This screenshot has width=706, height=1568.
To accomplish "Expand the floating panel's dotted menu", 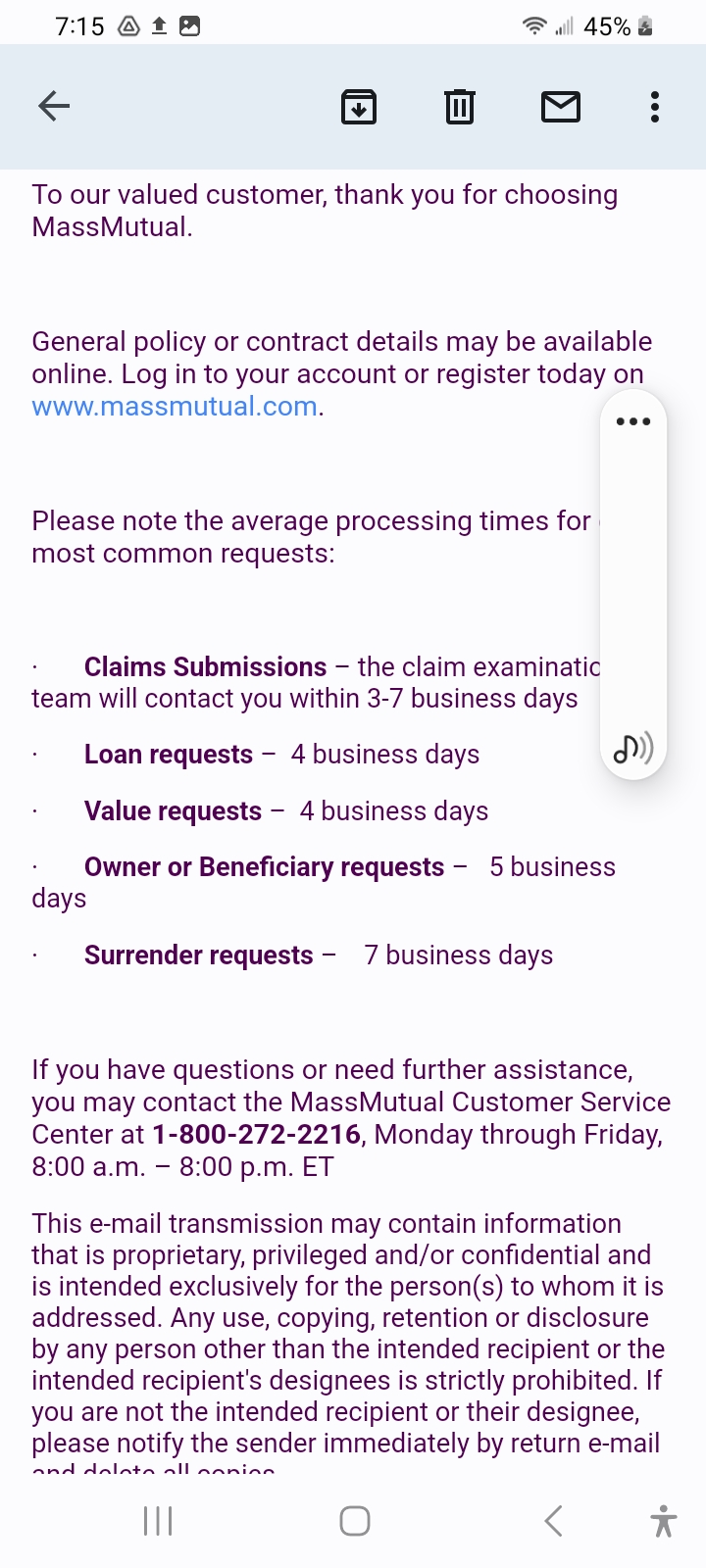I will (x=632, y=420).
